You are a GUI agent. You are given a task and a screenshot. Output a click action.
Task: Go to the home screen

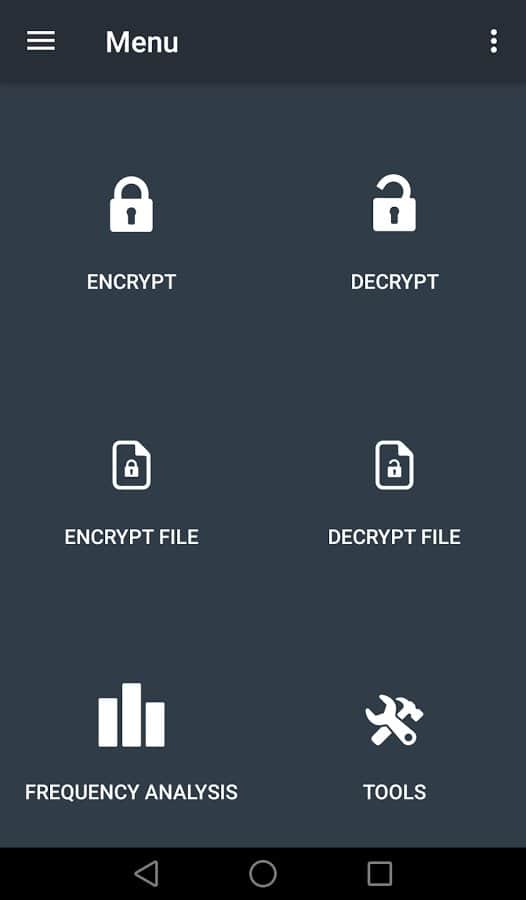pyautogui.click(x=263, y=874)
